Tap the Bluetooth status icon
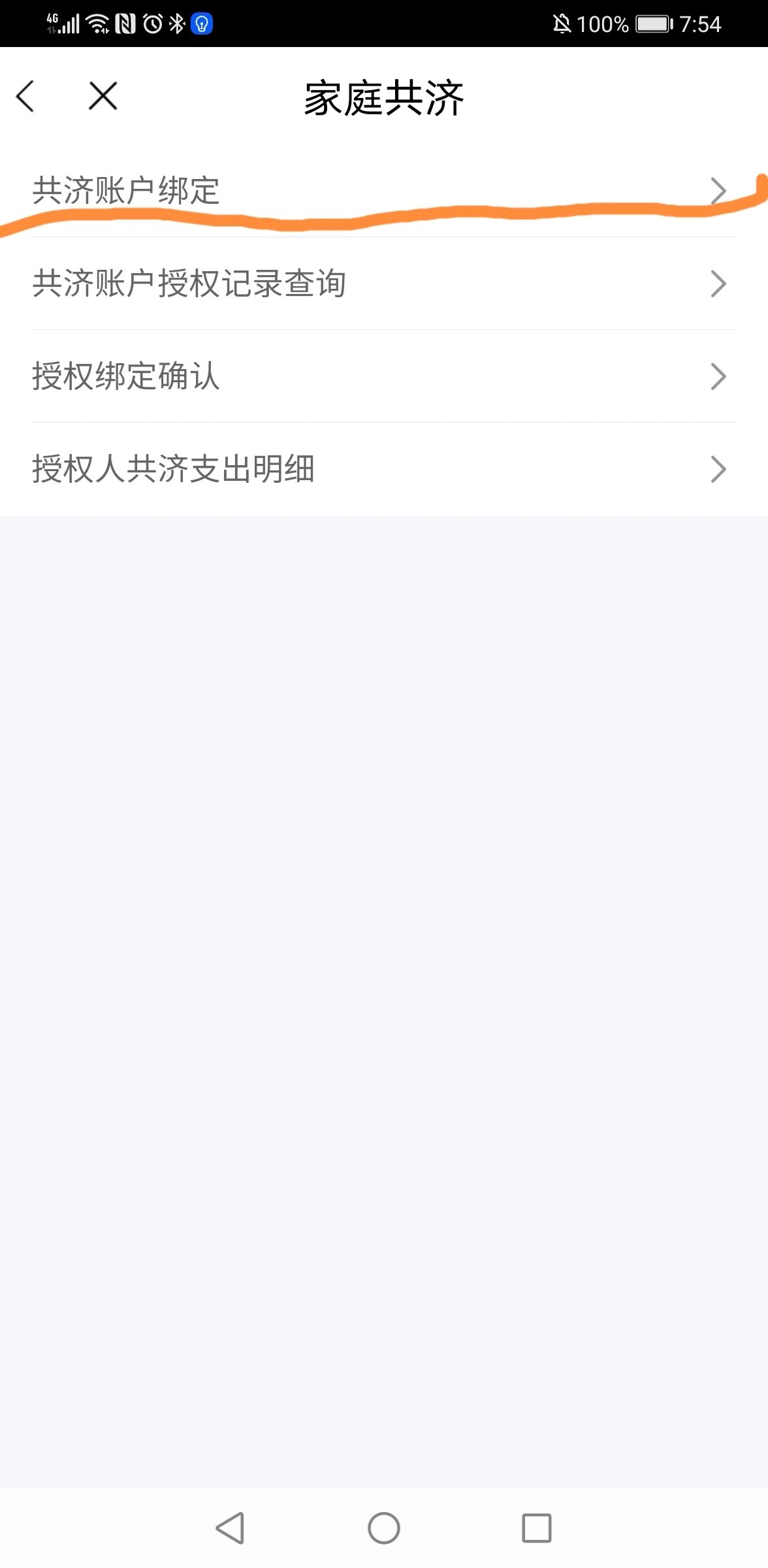The width and height of the screenshot is (768, 1568). (176, 23)
